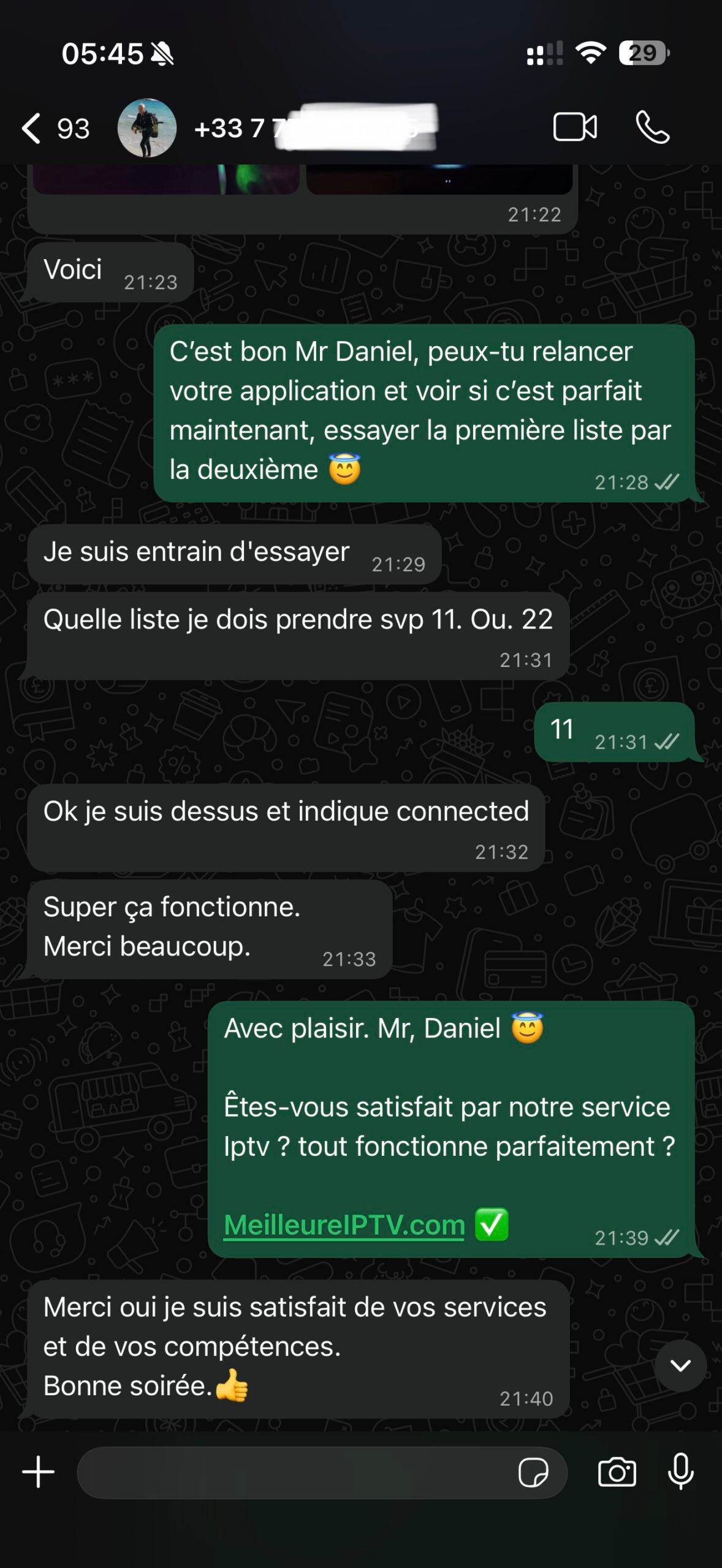Jump to the latest message with the down arrow
Viewport: 722px width, 1568px height.
680,1365
